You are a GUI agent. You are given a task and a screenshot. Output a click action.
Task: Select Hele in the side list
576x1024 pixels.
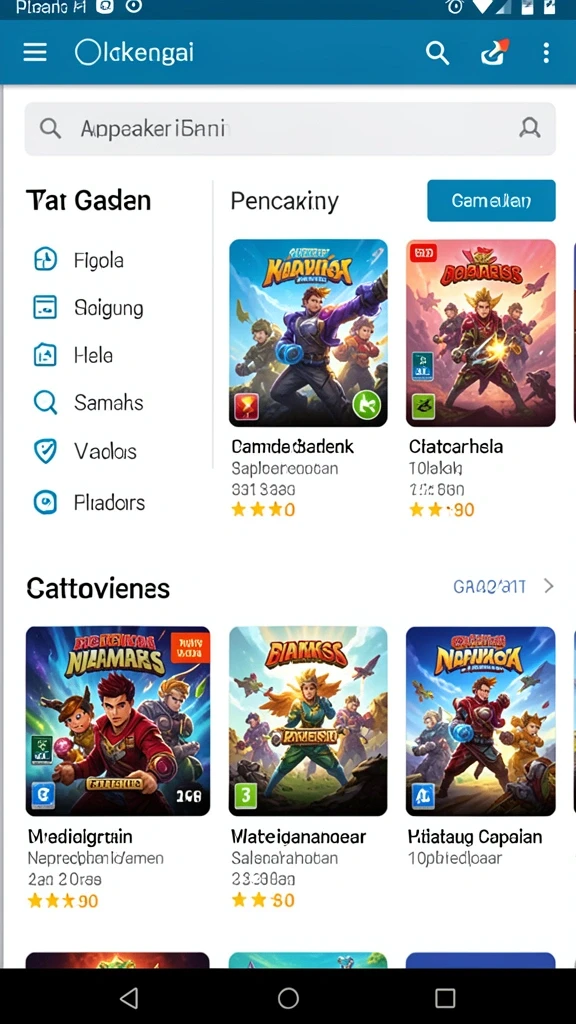coord(72,355)
